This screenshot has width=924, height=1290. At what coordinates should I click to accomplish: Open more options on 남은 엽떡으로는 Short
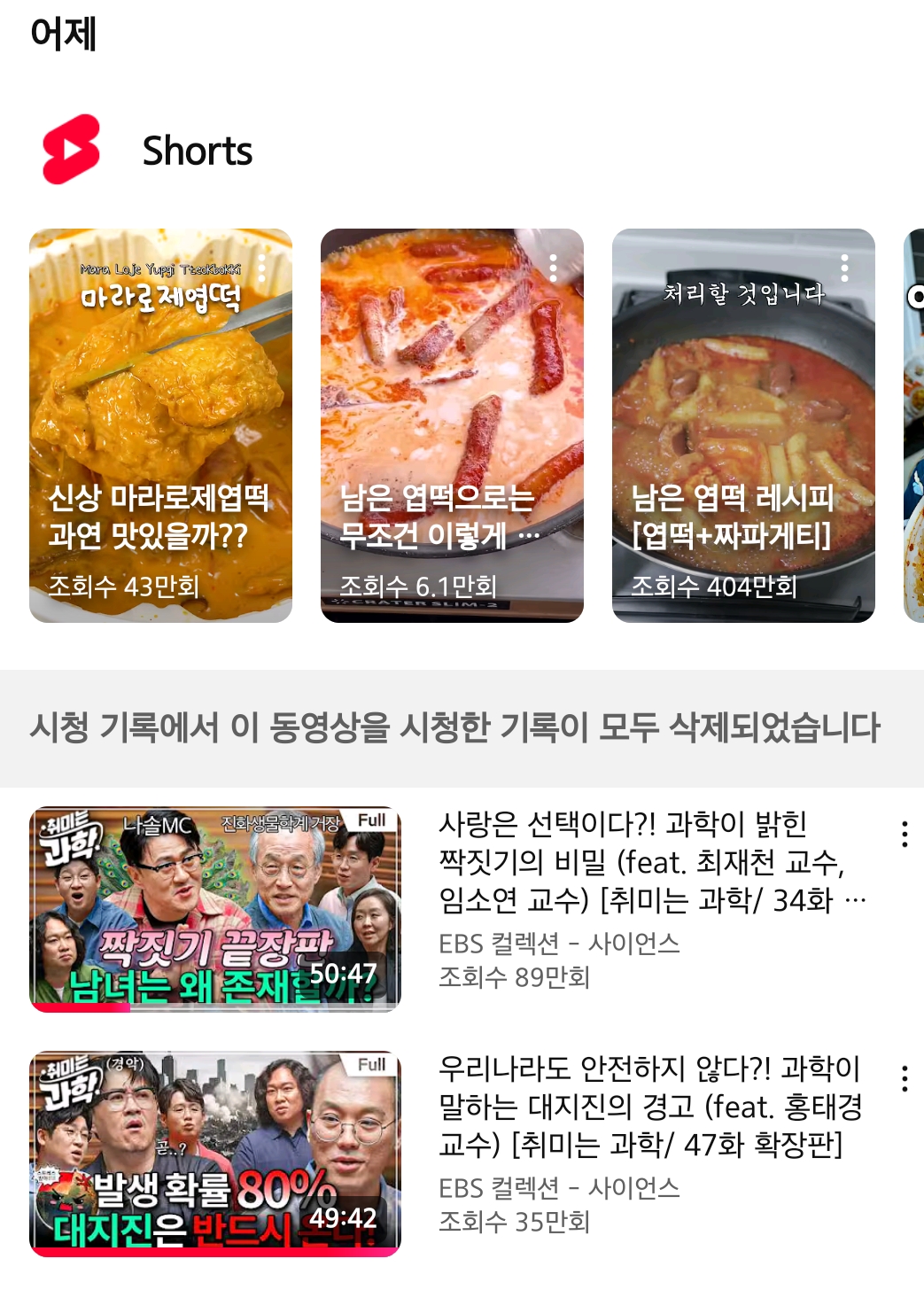click(x=553, y=268)
